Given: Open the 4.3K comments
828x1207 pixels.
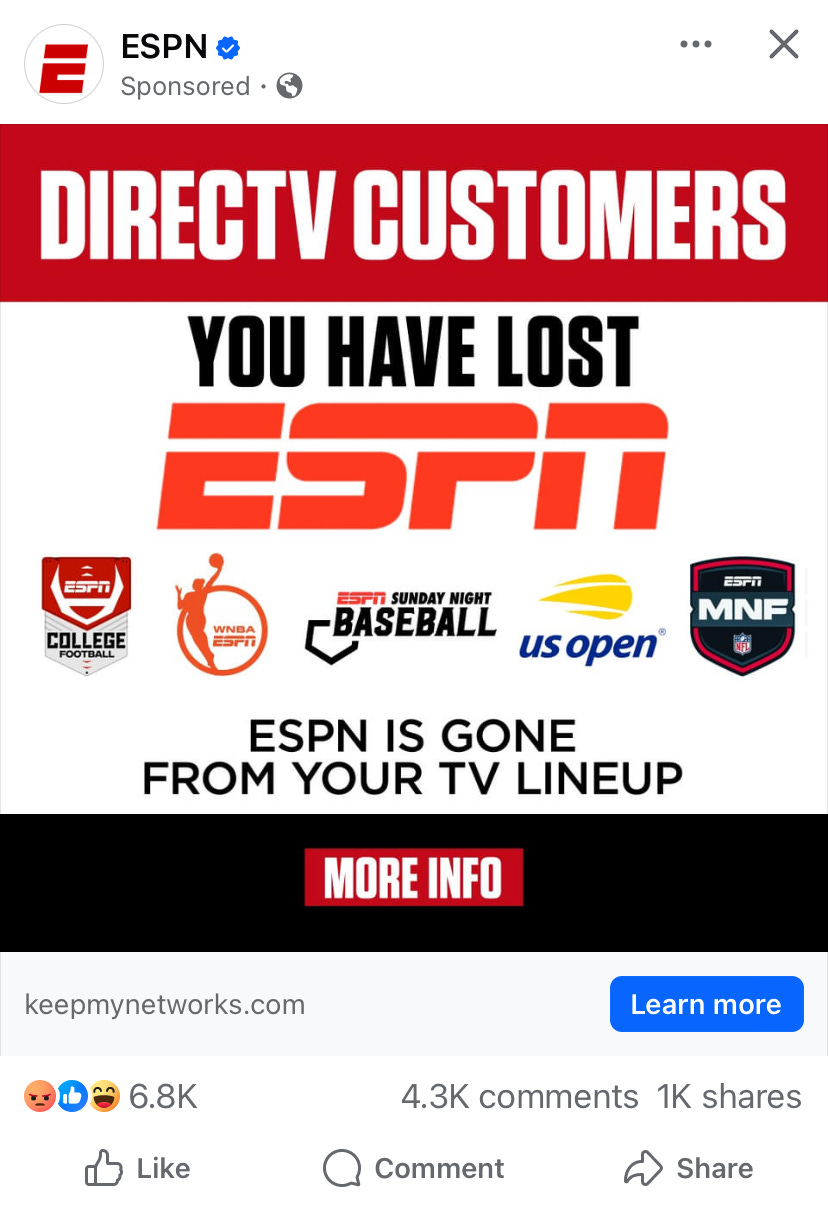Looking at the screenshot, I should tap(519, 1097).
